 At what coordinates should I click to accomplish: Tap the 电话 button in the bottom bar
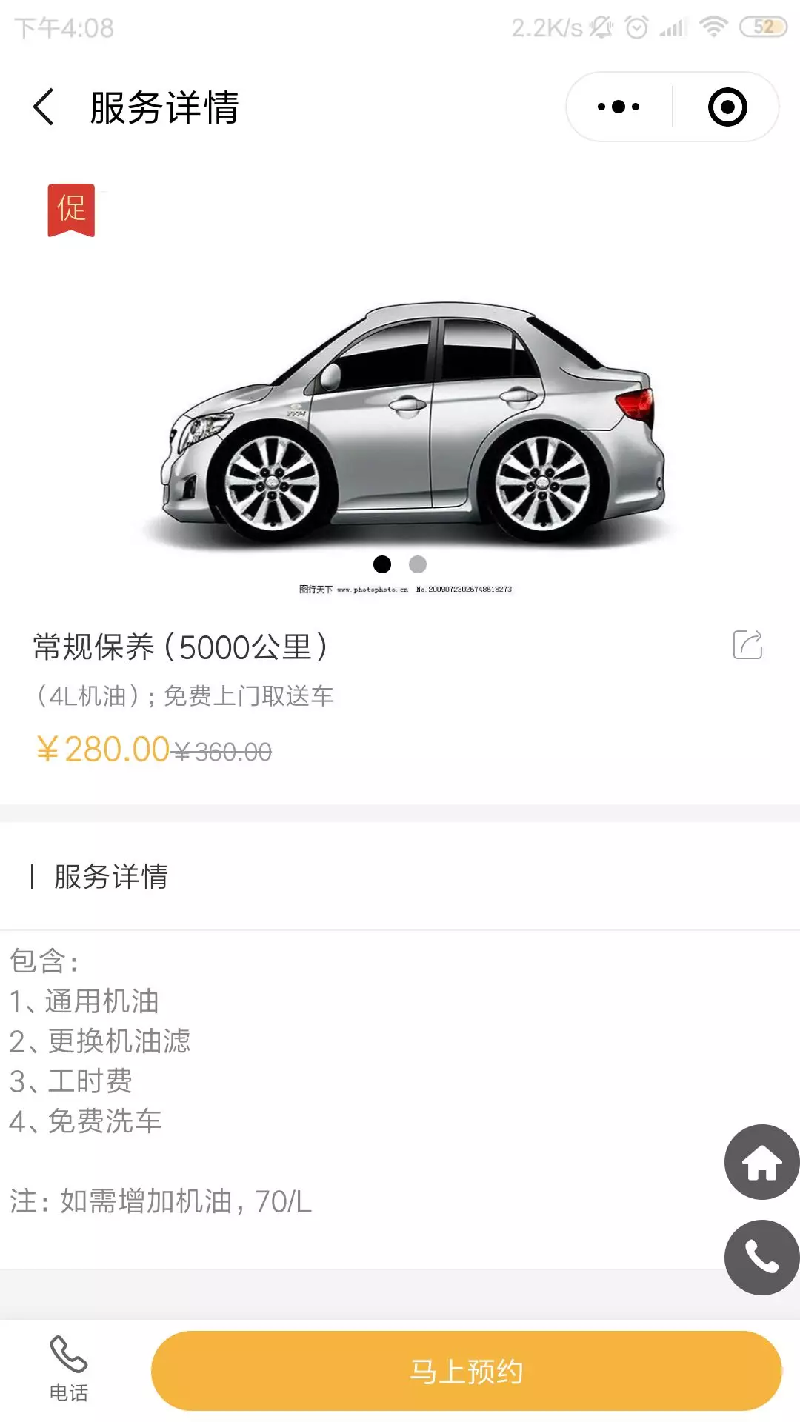(68, 1369)
